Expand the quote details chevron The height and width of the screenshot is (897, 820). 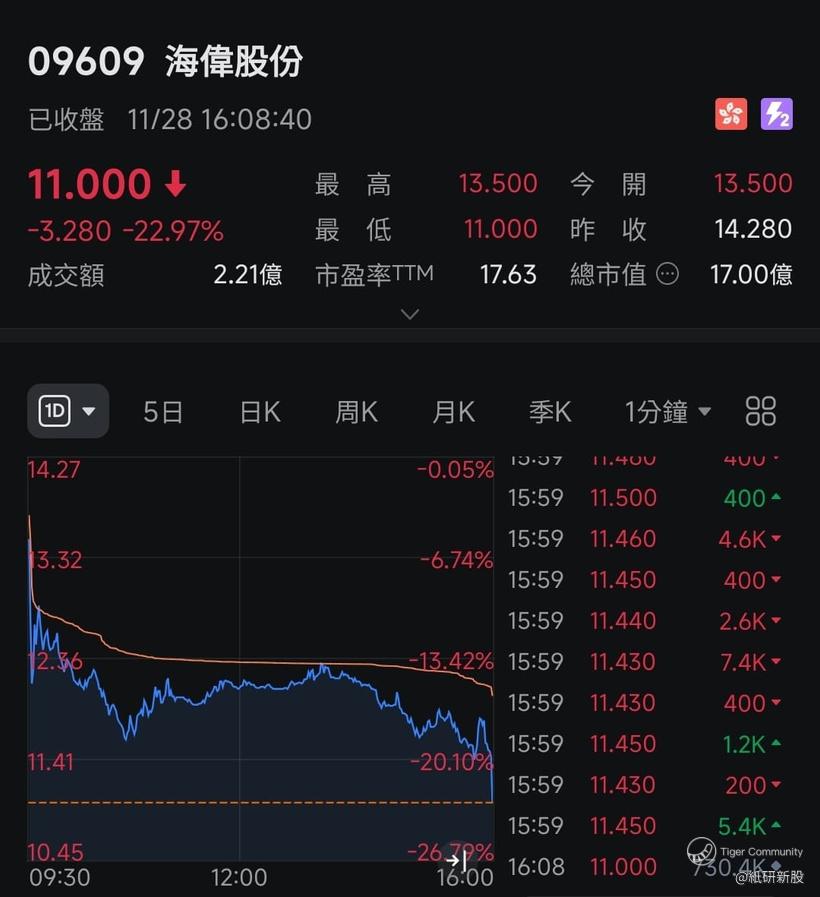[x=409, y=314]
